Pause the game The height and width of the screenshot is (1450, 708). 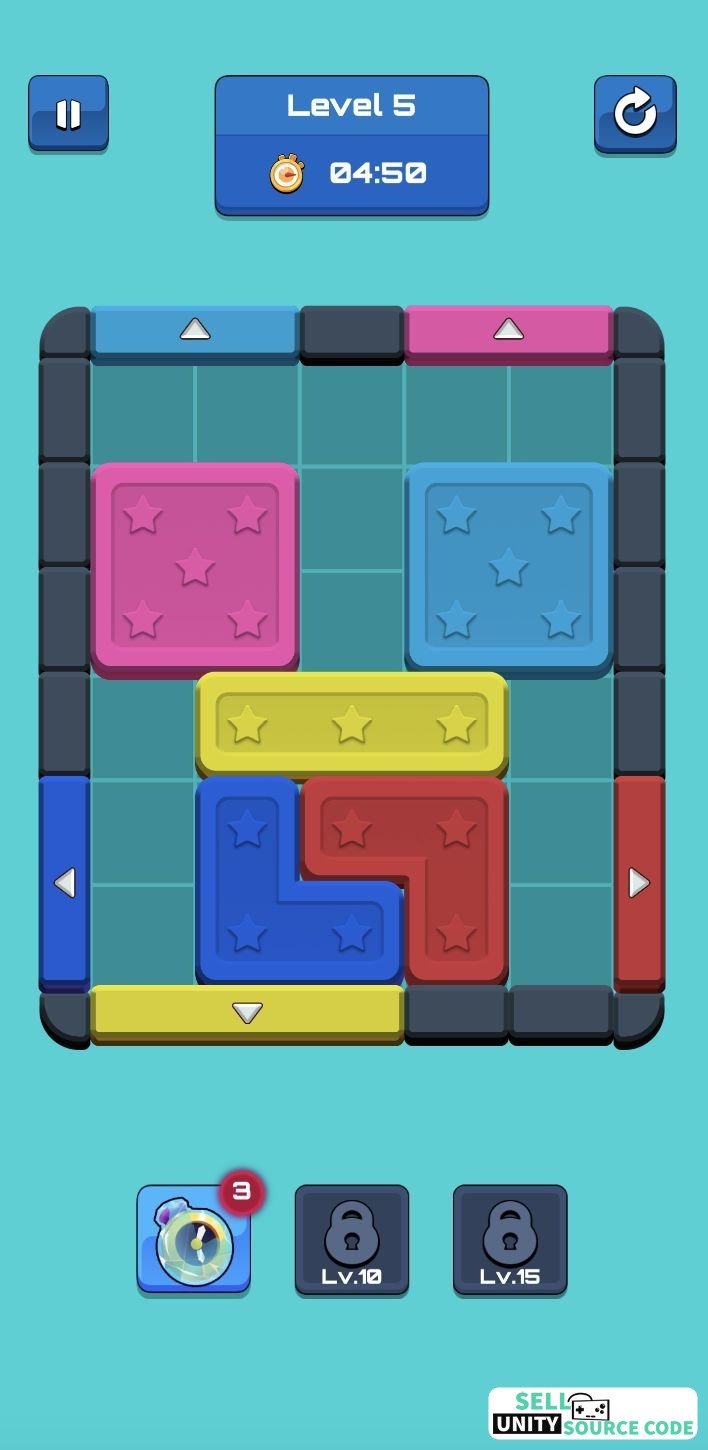[68, 113]
